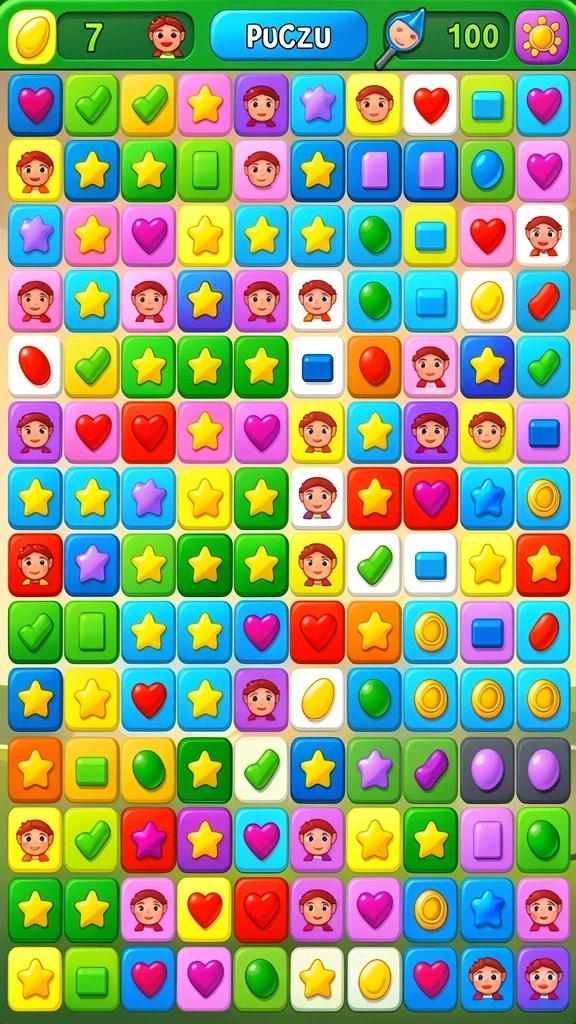This screenshot has height=1024, width=576.
Task: Pop the red tile with purple heart
Action: 431,498
